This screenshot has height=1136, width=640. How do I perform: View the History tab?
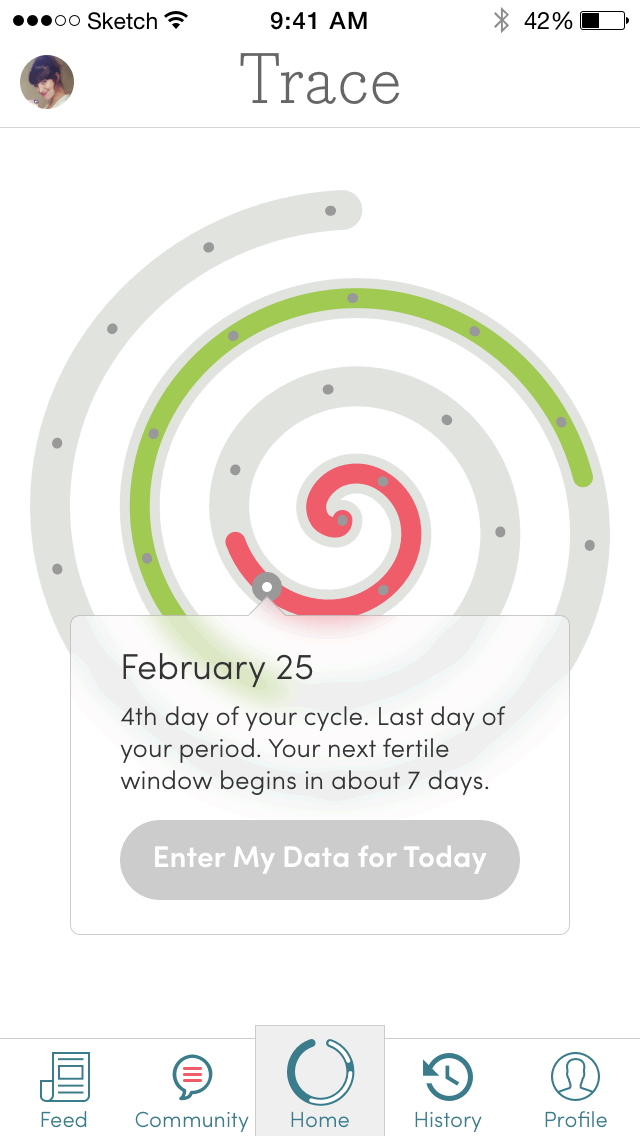(447, 1088)
